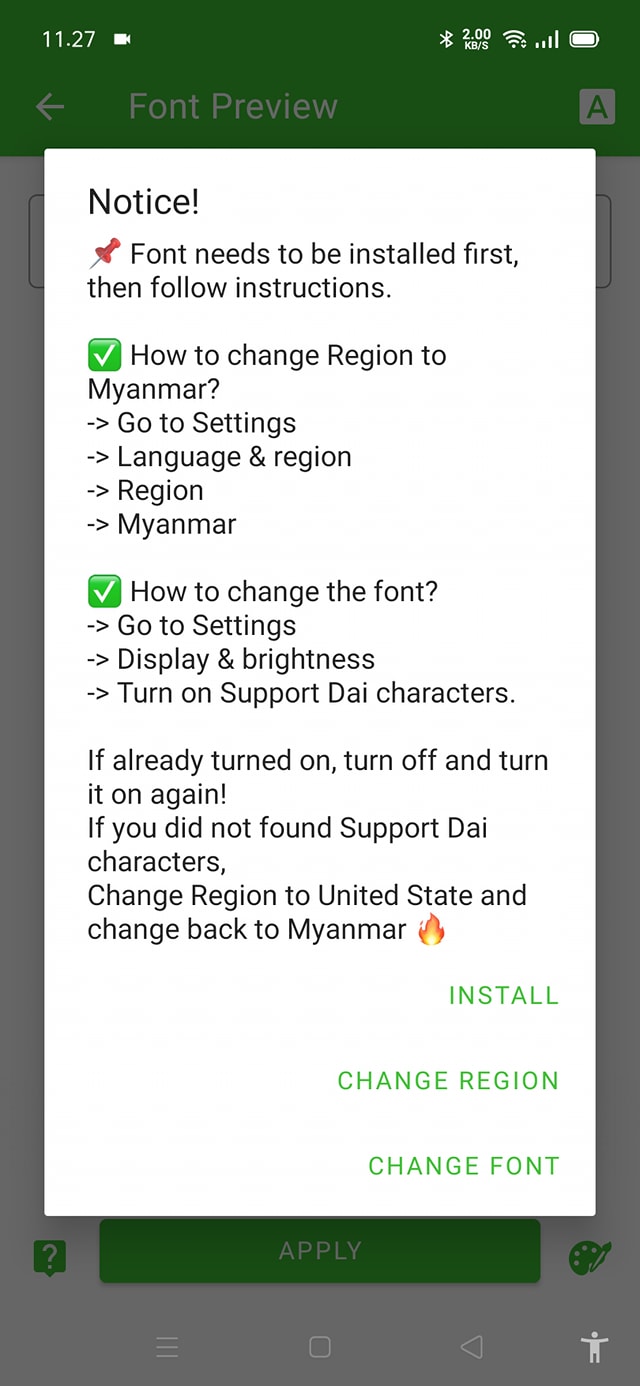This screenshot has height=1386, width=640.
Task: Go back with the app bar arrow
Action: (x=50, y=107)
